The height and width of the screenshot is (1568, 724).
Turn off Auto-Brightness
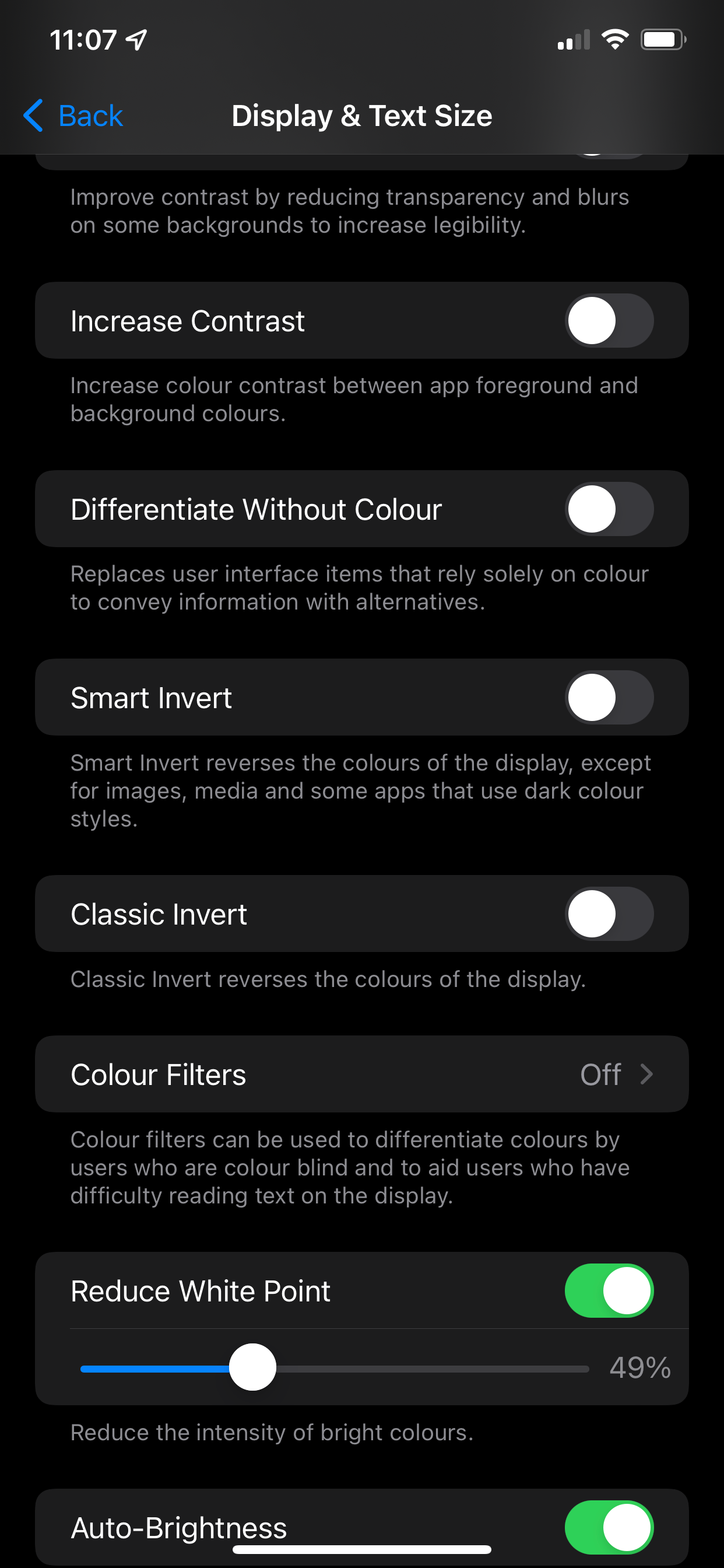tap(609, 1527)
